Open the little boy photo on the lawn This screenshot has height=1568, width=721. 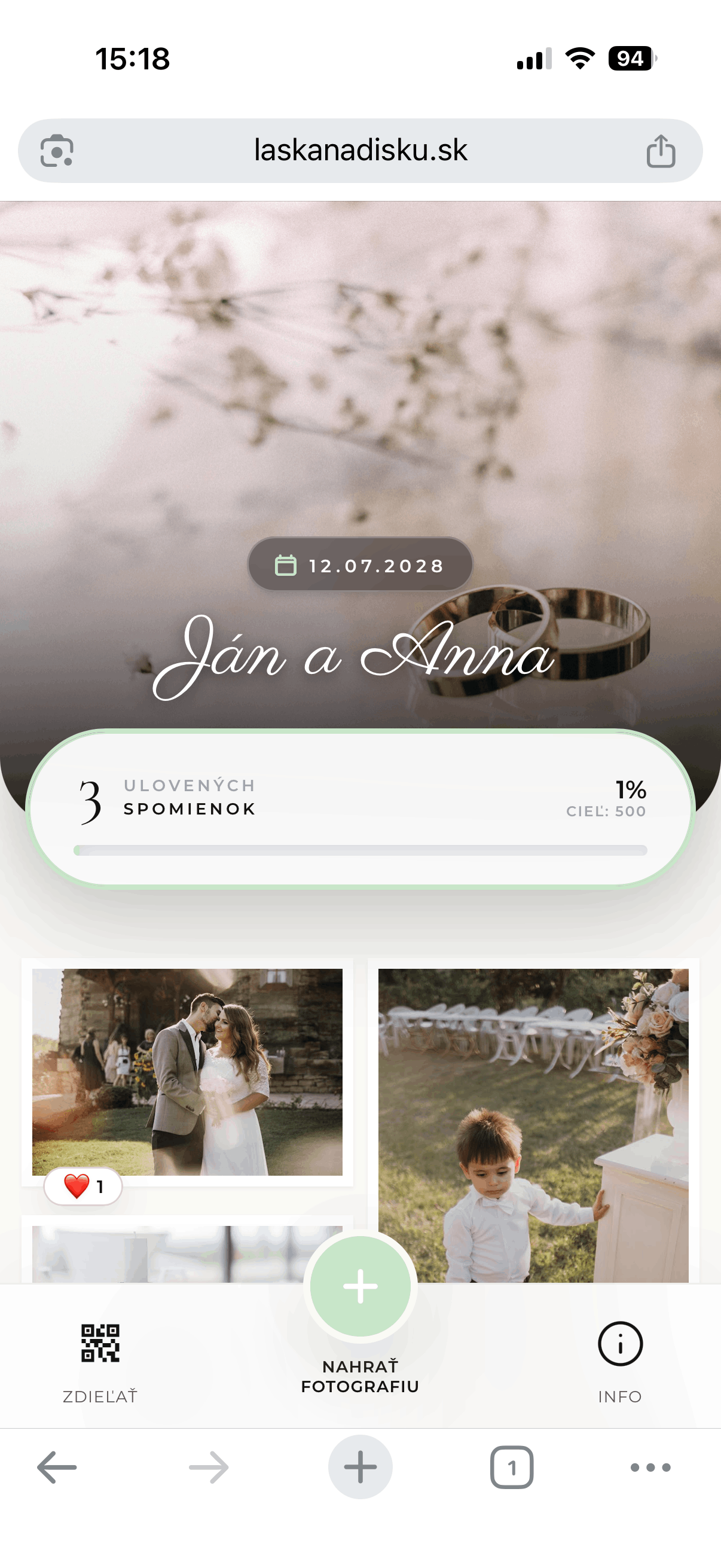coord(534,1125)
